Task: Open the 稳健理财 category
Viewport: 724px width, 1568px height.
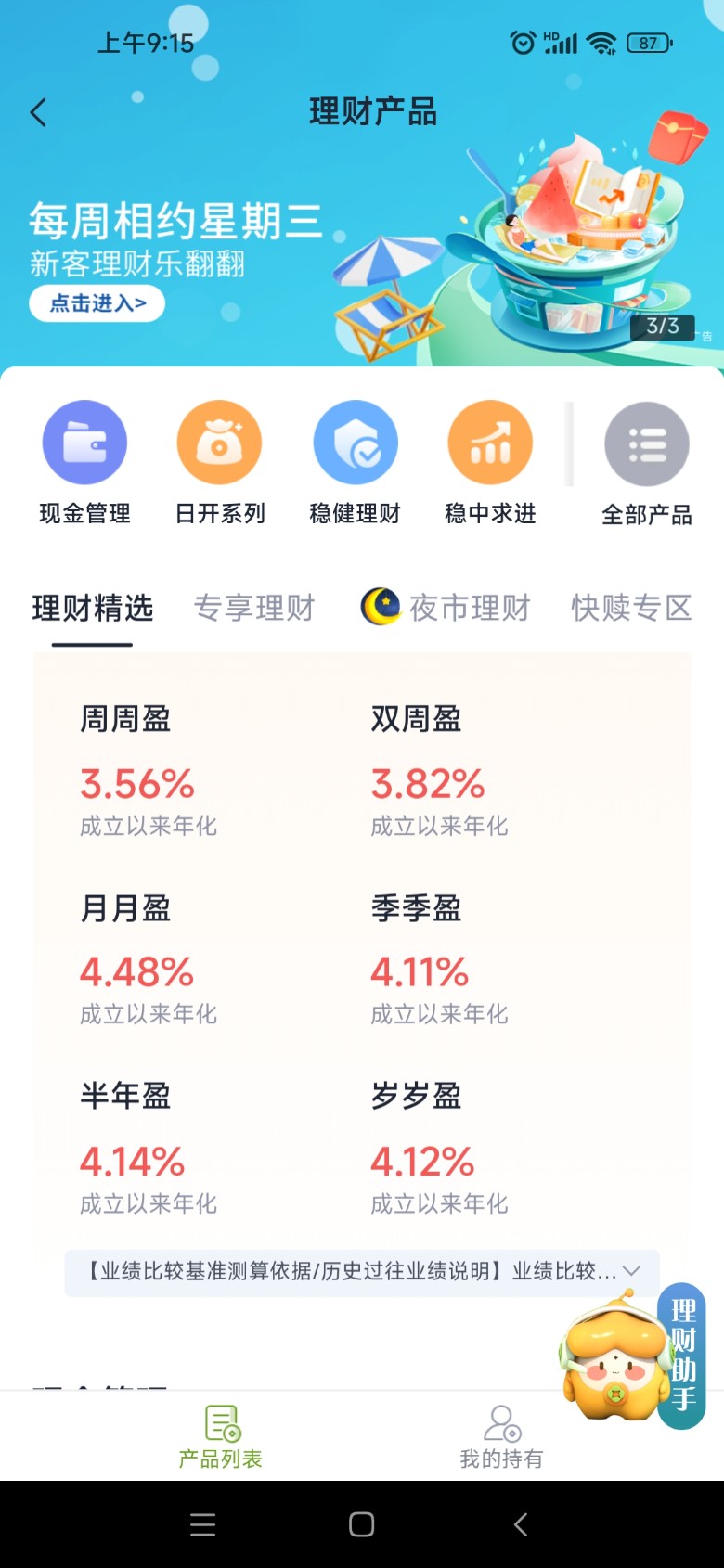Action: click(356, 463)
